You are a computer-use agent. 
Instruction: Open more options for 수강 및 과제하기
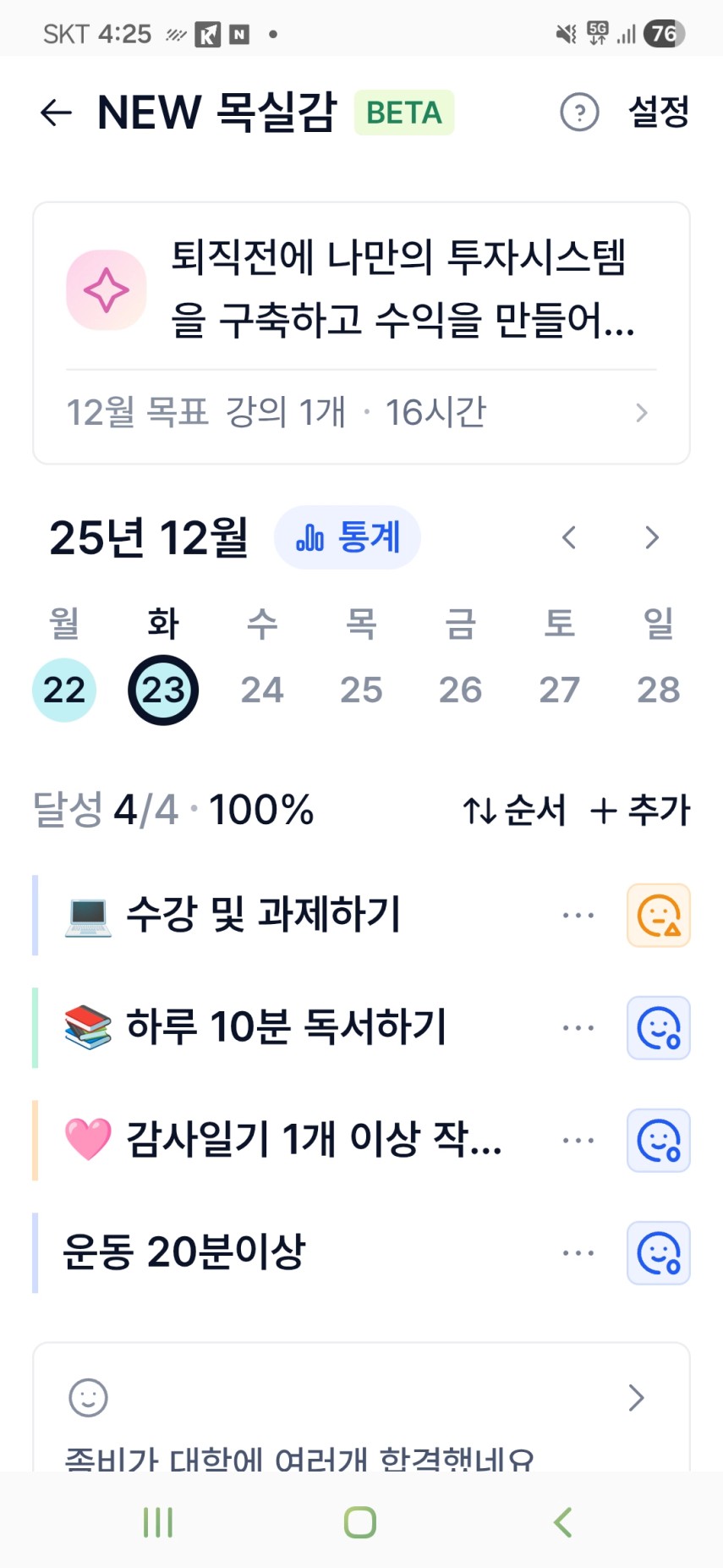pos(578,916)
